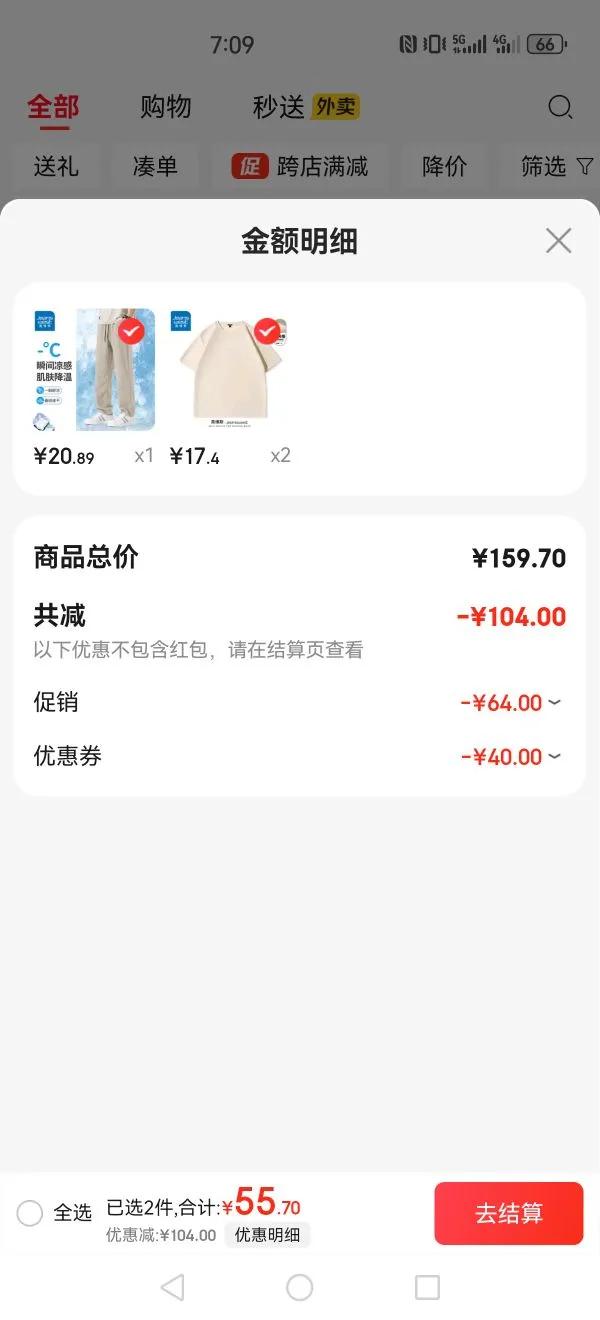Open the ¥17.4 T-shirt item
Screen dimensions: 600x1320
tap(229, 370)
